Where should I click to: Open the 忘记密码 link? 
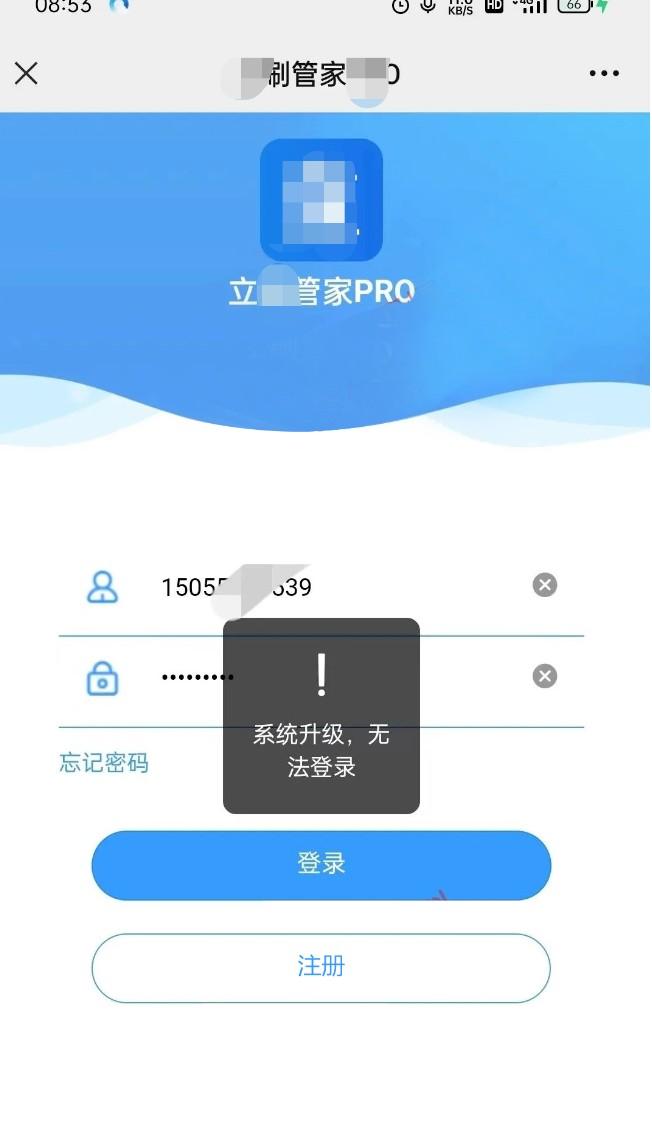(104, 764)
